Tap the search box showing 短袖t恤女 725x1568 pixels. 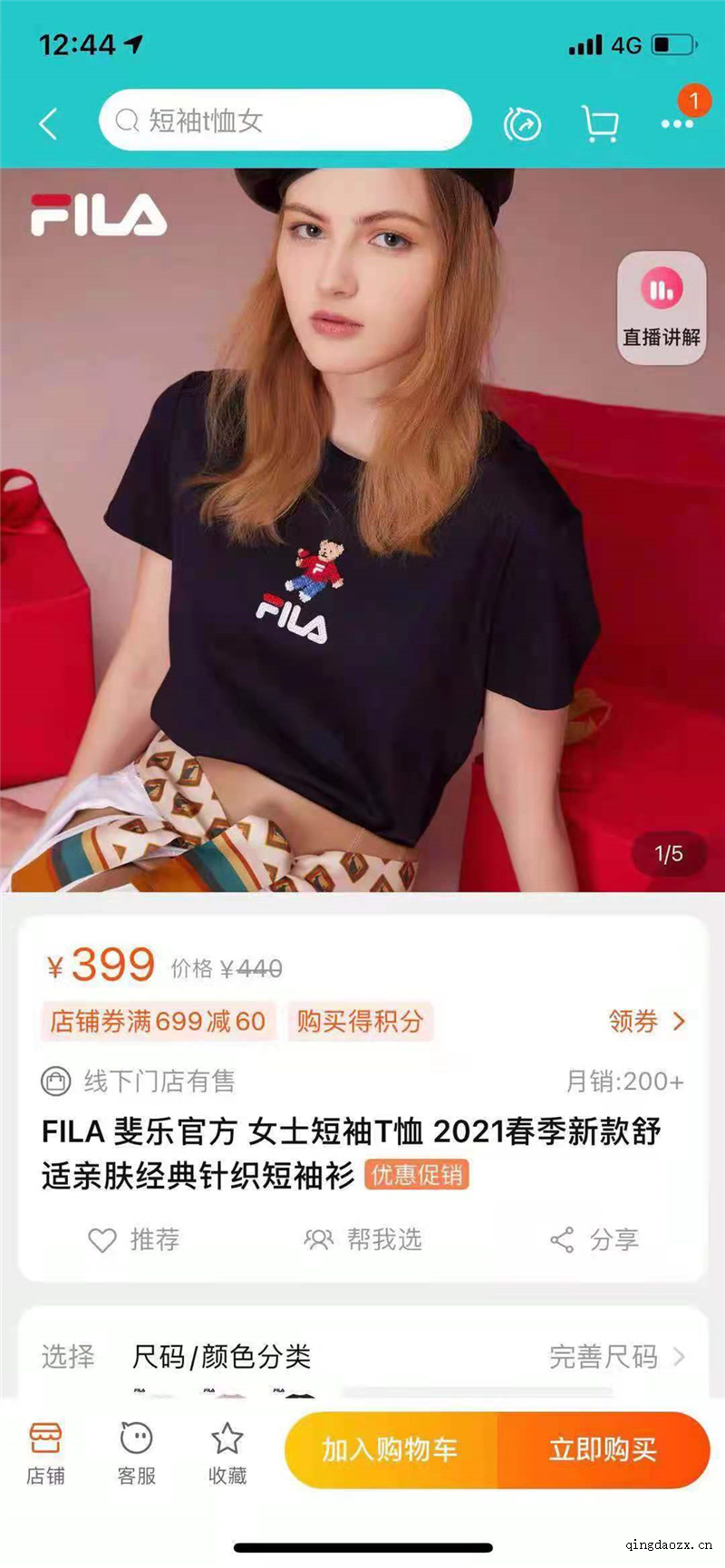coord(285,120)
